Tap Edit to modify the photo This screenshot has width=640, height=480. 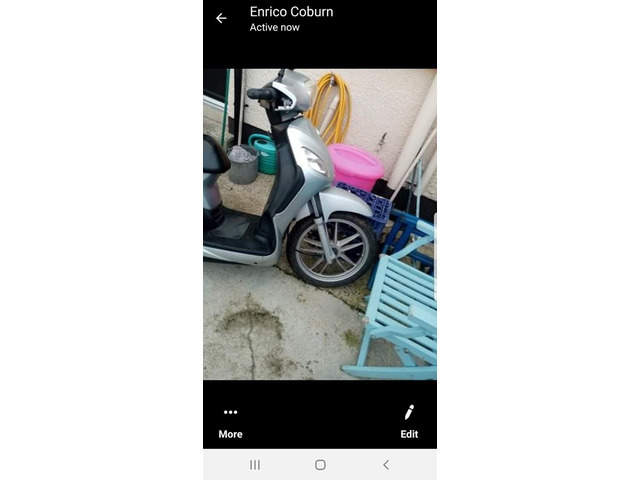(x=409, y=422)
